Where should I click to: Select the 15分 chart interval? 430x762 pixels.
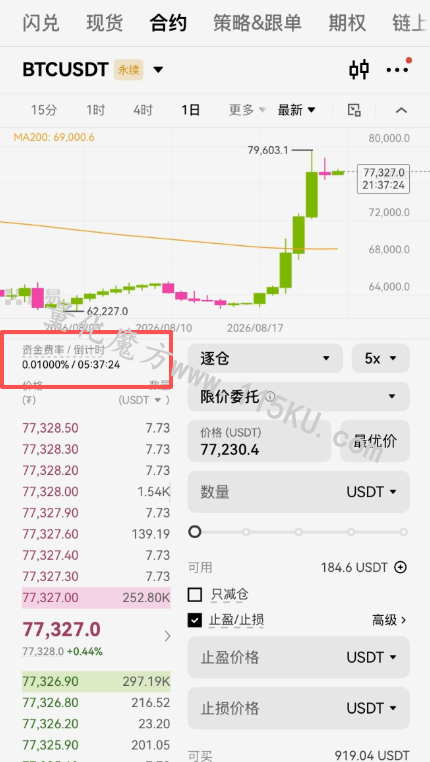click(x=44, y=110)
